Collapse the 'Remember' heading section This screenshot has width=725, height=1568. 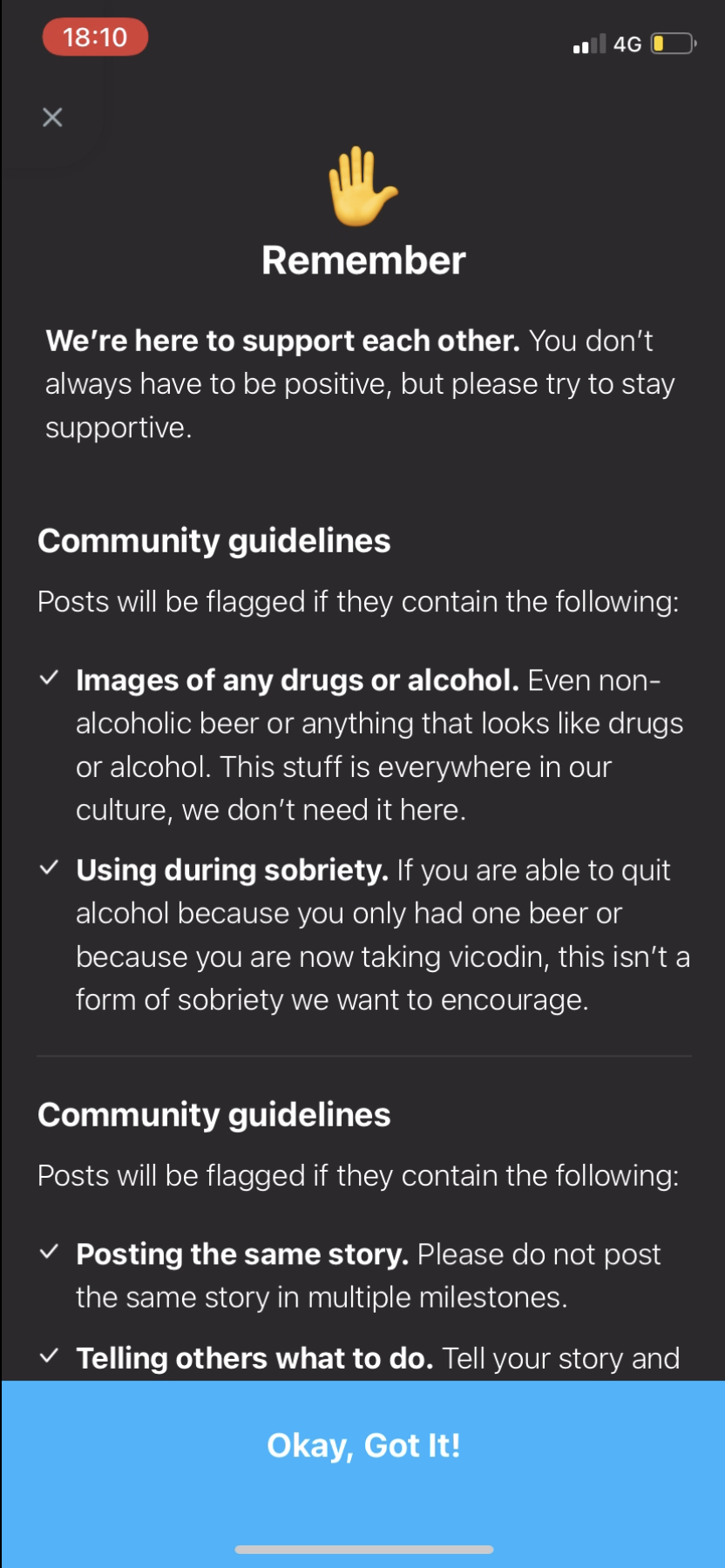coord(363,259)
